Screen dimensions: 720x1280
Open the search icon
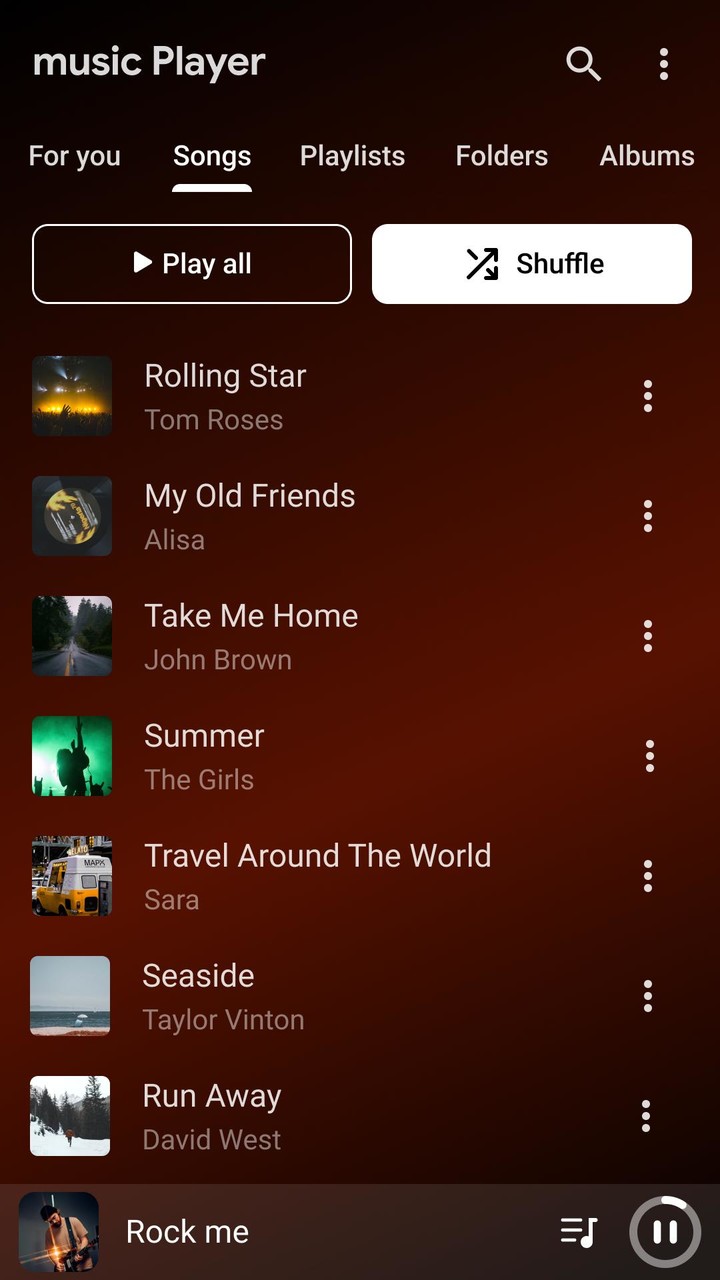(583, 64)
